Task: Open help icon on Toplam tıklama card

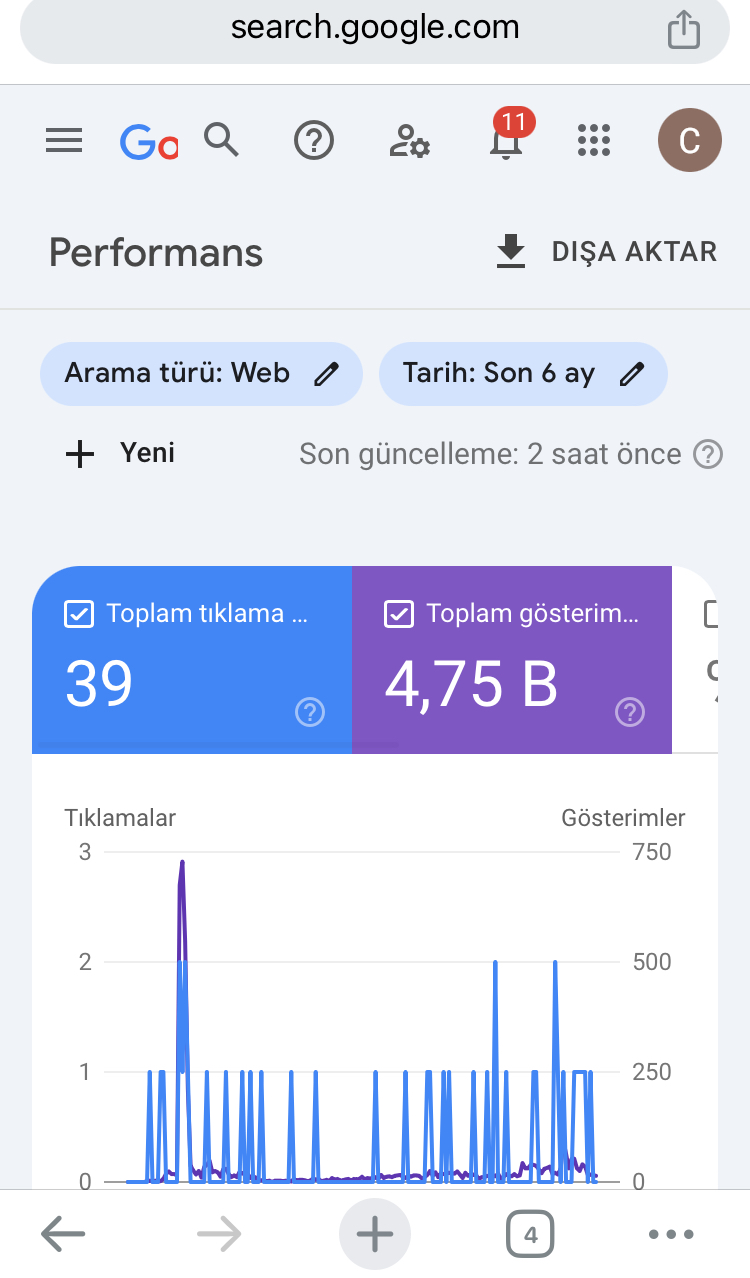Action: (x=310, y=712)
